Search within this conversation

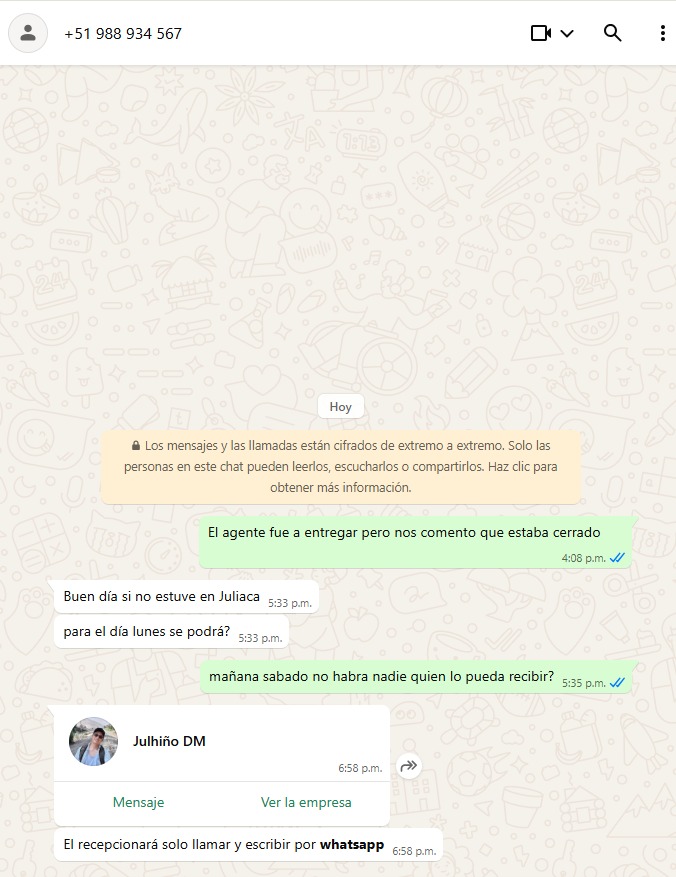[613, 33]
